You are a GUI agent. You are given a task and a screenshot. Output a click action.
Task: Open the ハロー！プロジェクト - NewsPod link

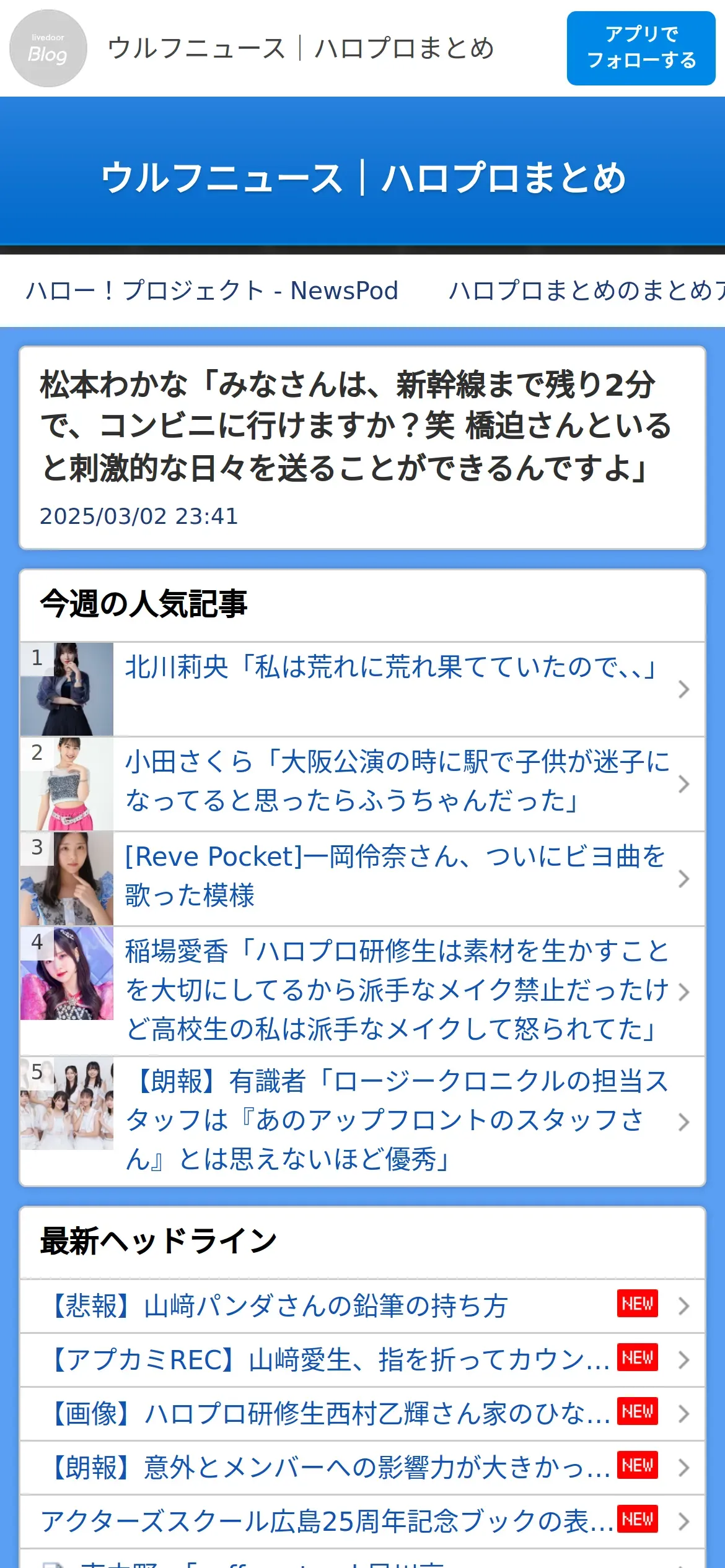(x=211, y=290)
